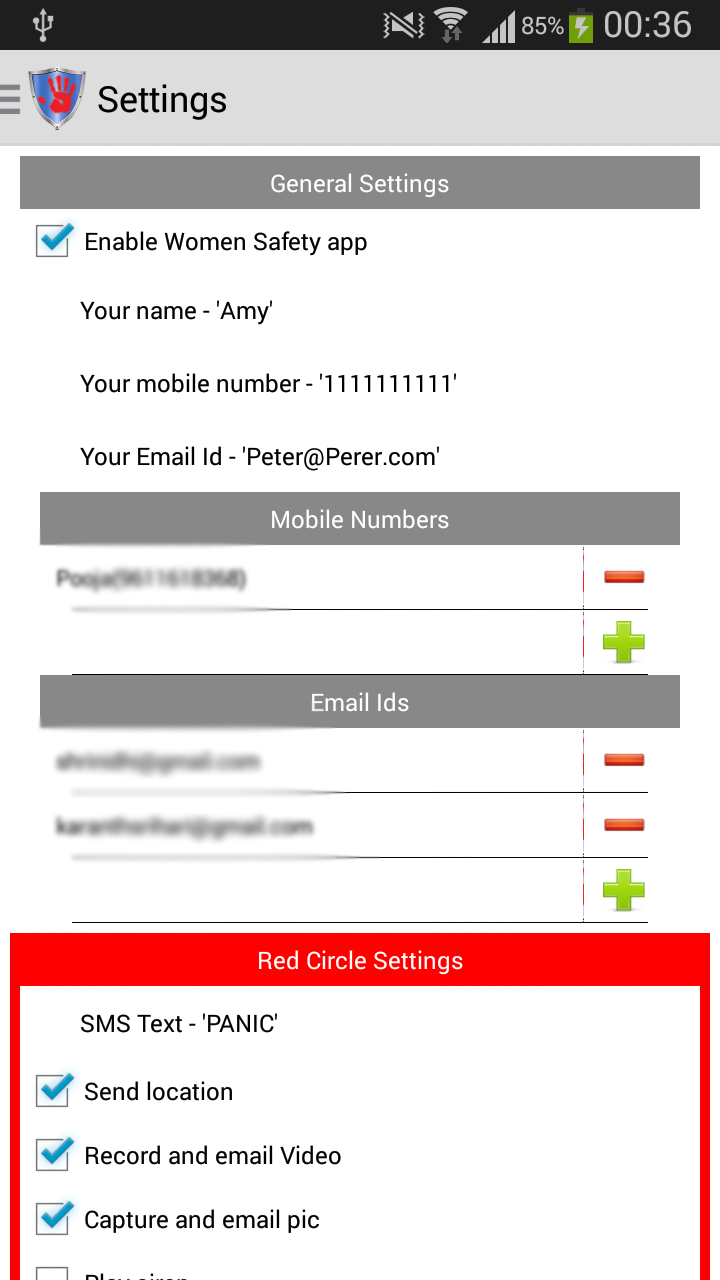Delete the second listed email id

point(624,825)
